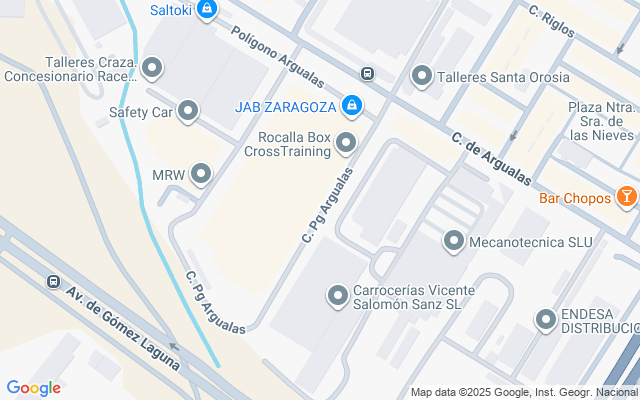Open the bus stop by Av. de Gómez Laguna
640x400 pixels.
pyautogui.click(x=53, y=281)
